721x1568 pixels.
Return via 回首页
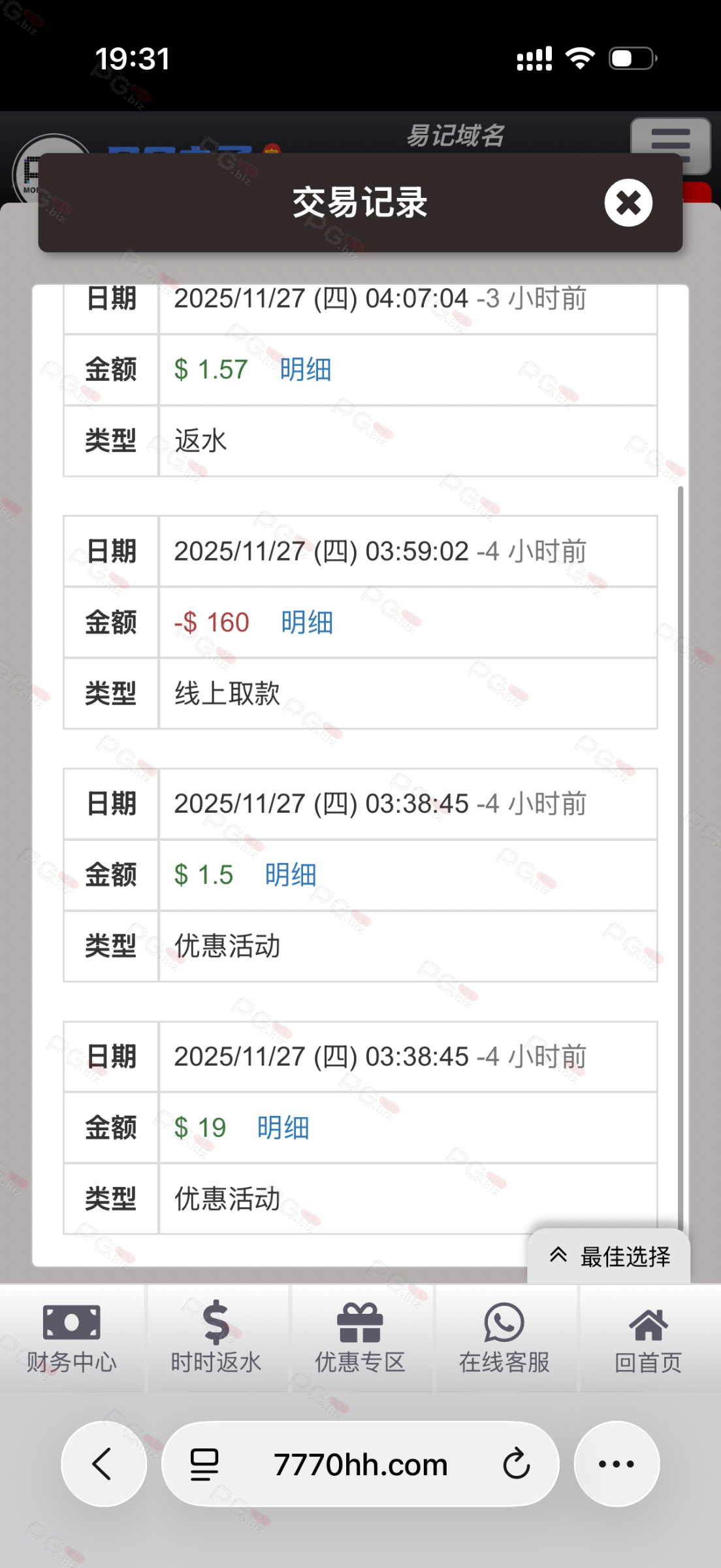[x=648, y=1337]
